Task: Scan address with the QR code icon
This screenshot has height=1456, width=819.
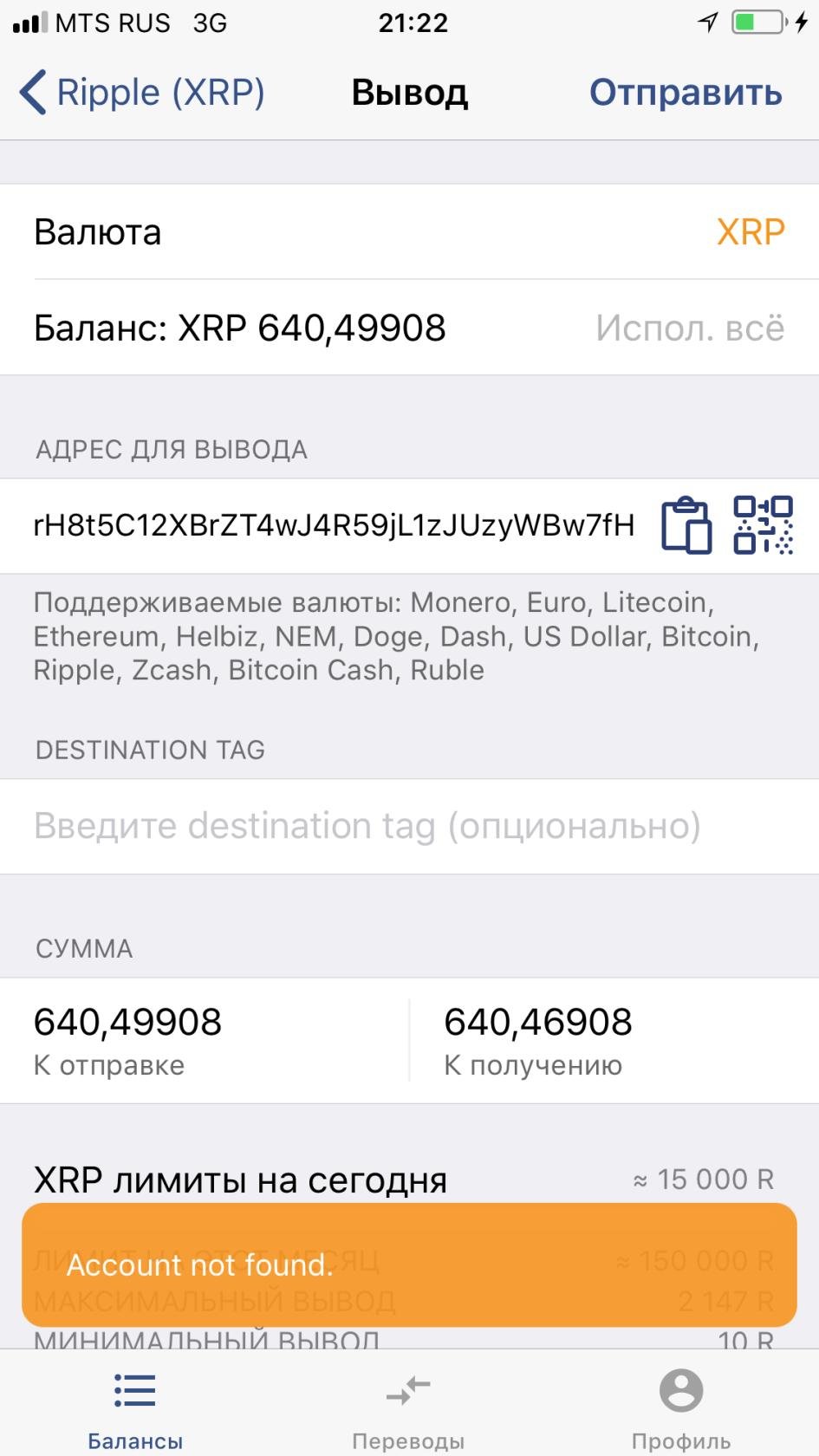Action: pos(763,525)
